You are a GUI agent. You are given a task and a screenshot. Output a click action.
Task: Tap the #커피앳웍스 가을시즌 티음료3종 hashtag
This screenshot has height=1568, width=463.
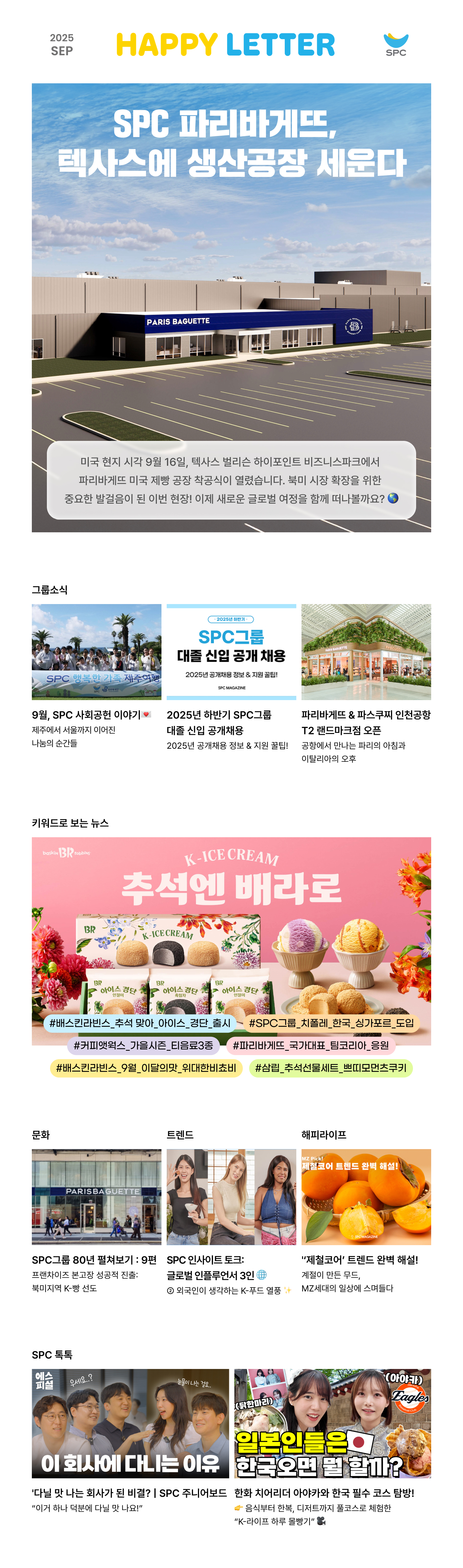click(x=143, y=1045)
